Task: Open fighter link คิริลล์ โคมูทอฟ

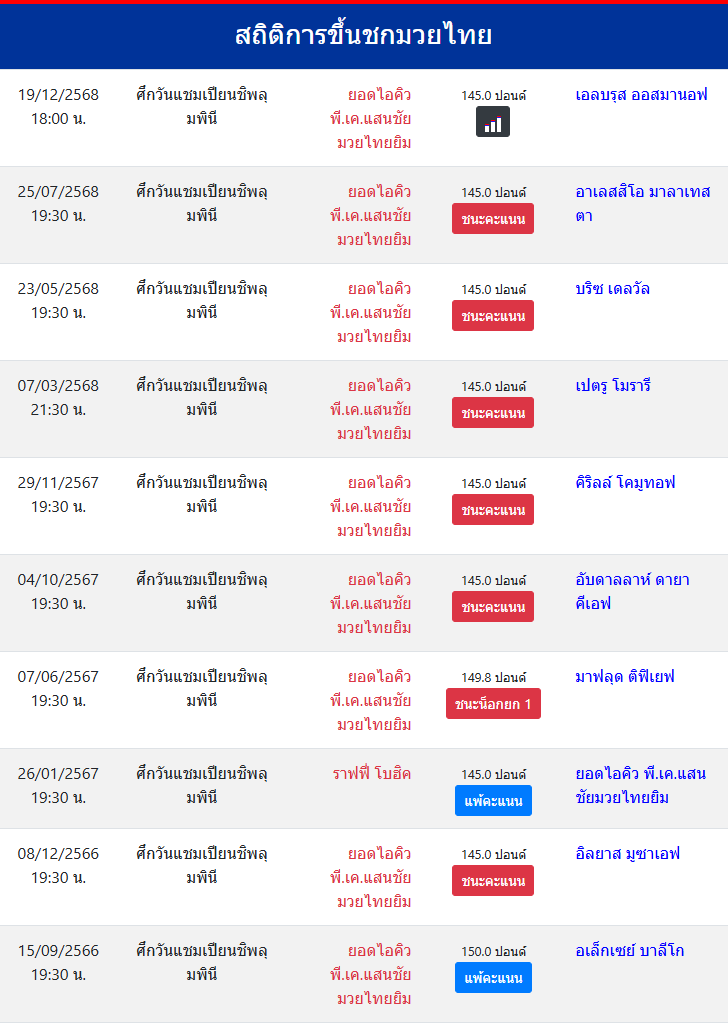Action: tap(625, 483)
